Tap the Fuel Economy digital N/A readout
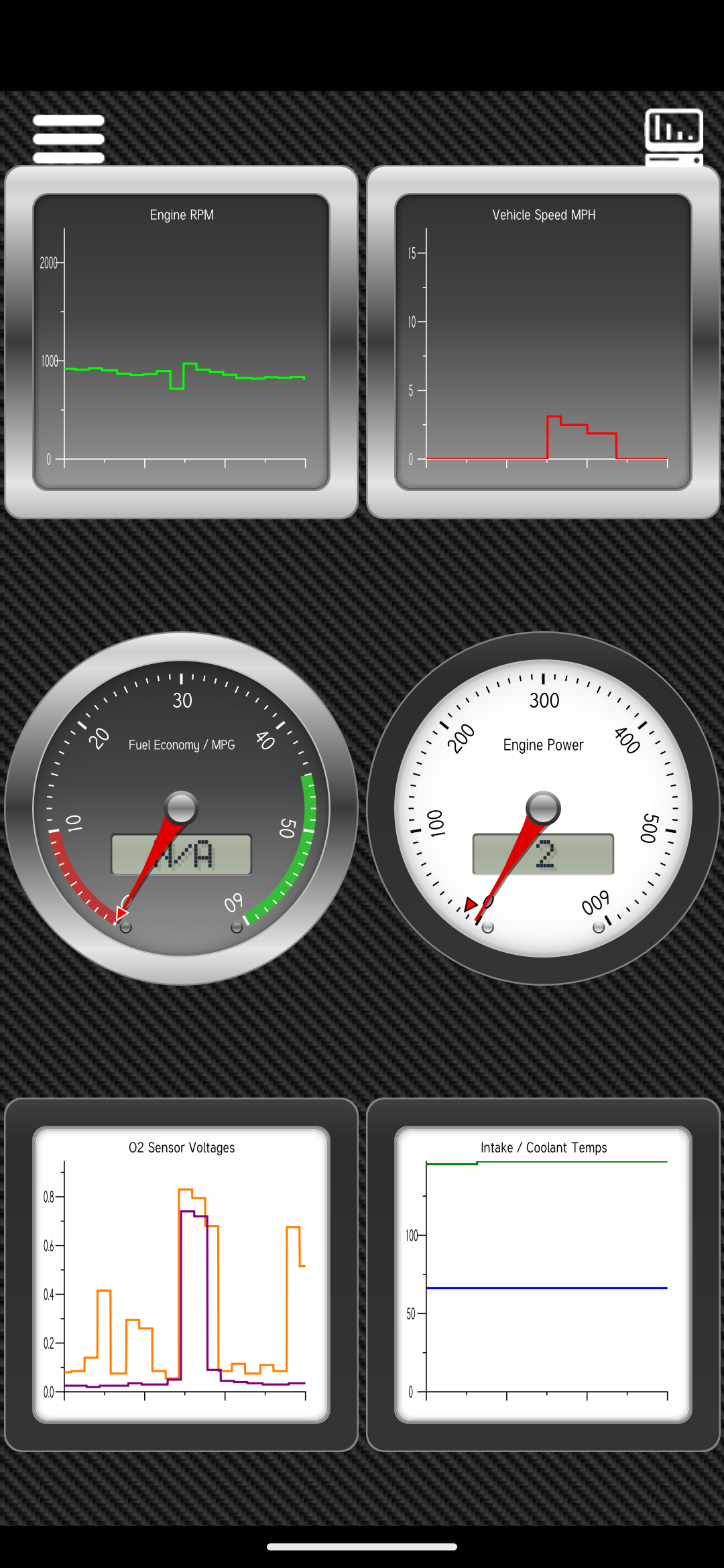Screen dimensions: 724x1568 181,852
